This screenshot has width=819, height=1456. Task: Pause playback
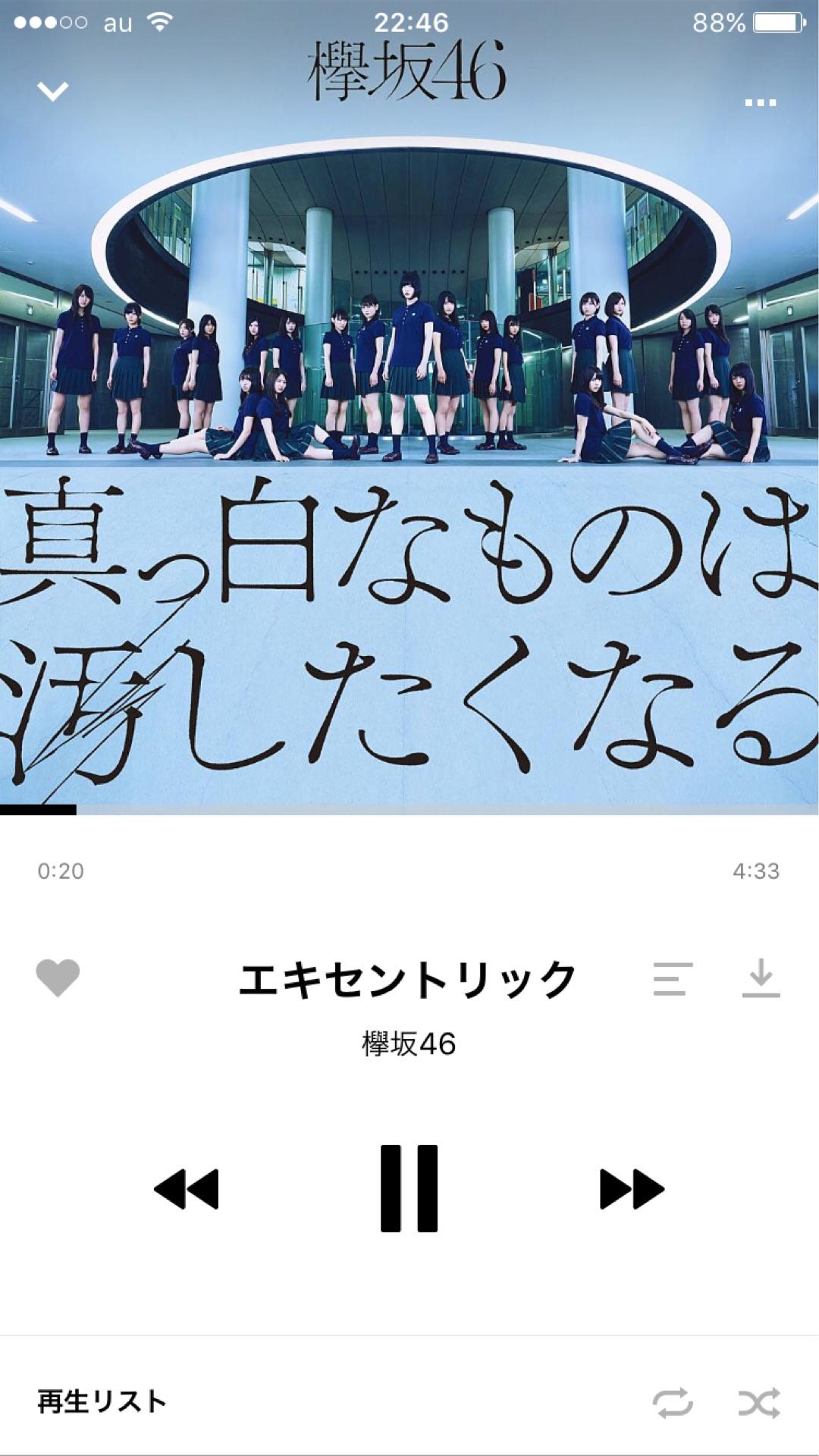[x=409, y=1188]
